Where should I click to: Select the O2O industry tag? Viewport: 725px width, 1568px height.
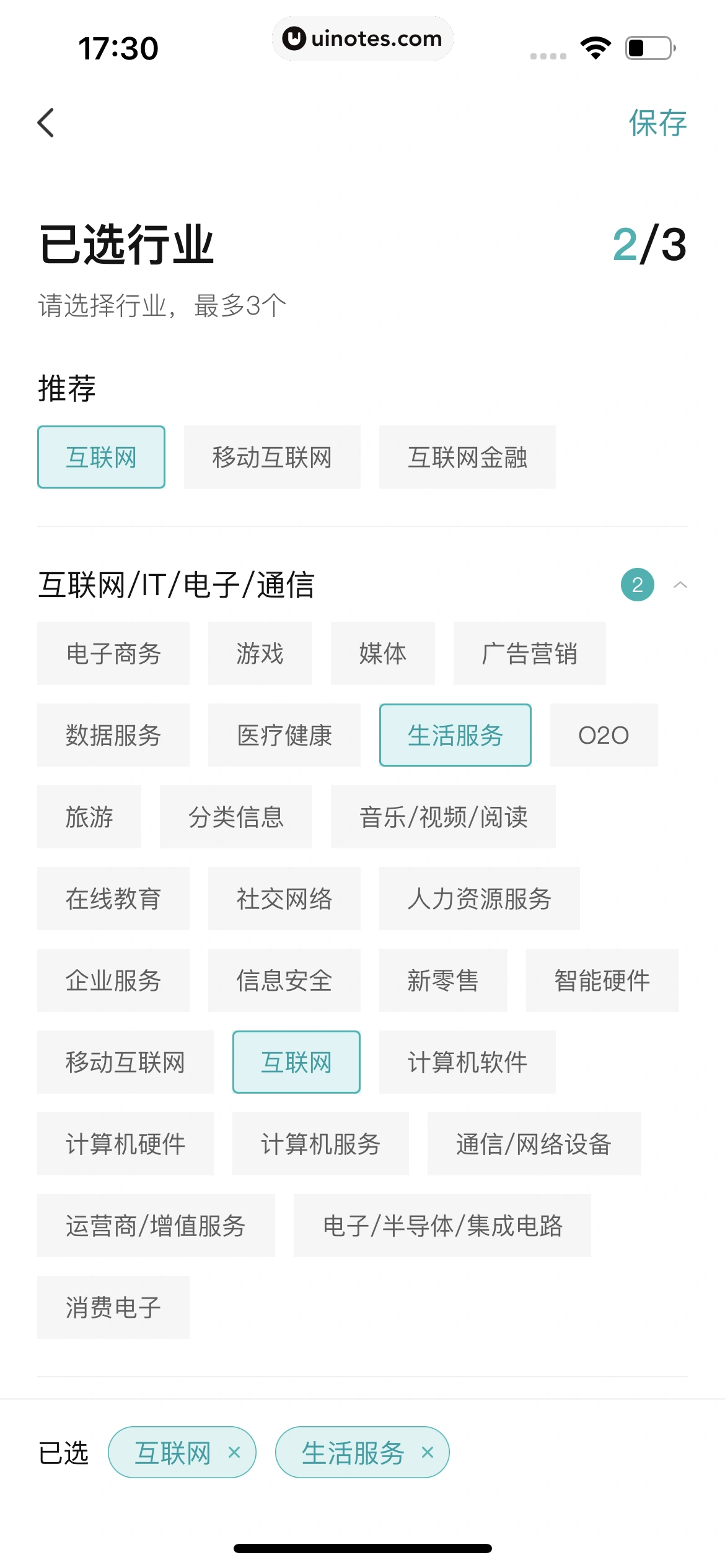click(603, 736)
